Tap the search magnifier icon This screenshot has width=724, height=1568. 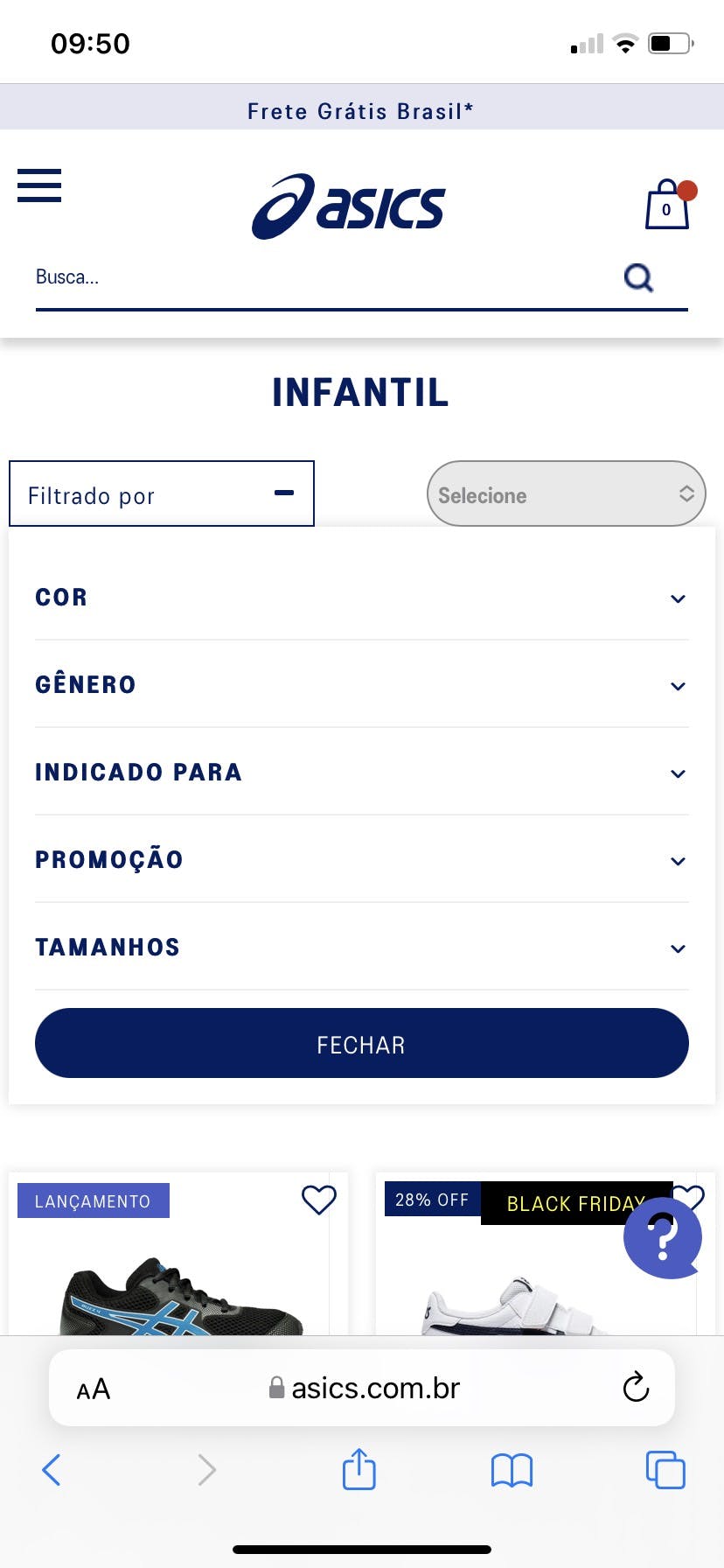[639, 278]
